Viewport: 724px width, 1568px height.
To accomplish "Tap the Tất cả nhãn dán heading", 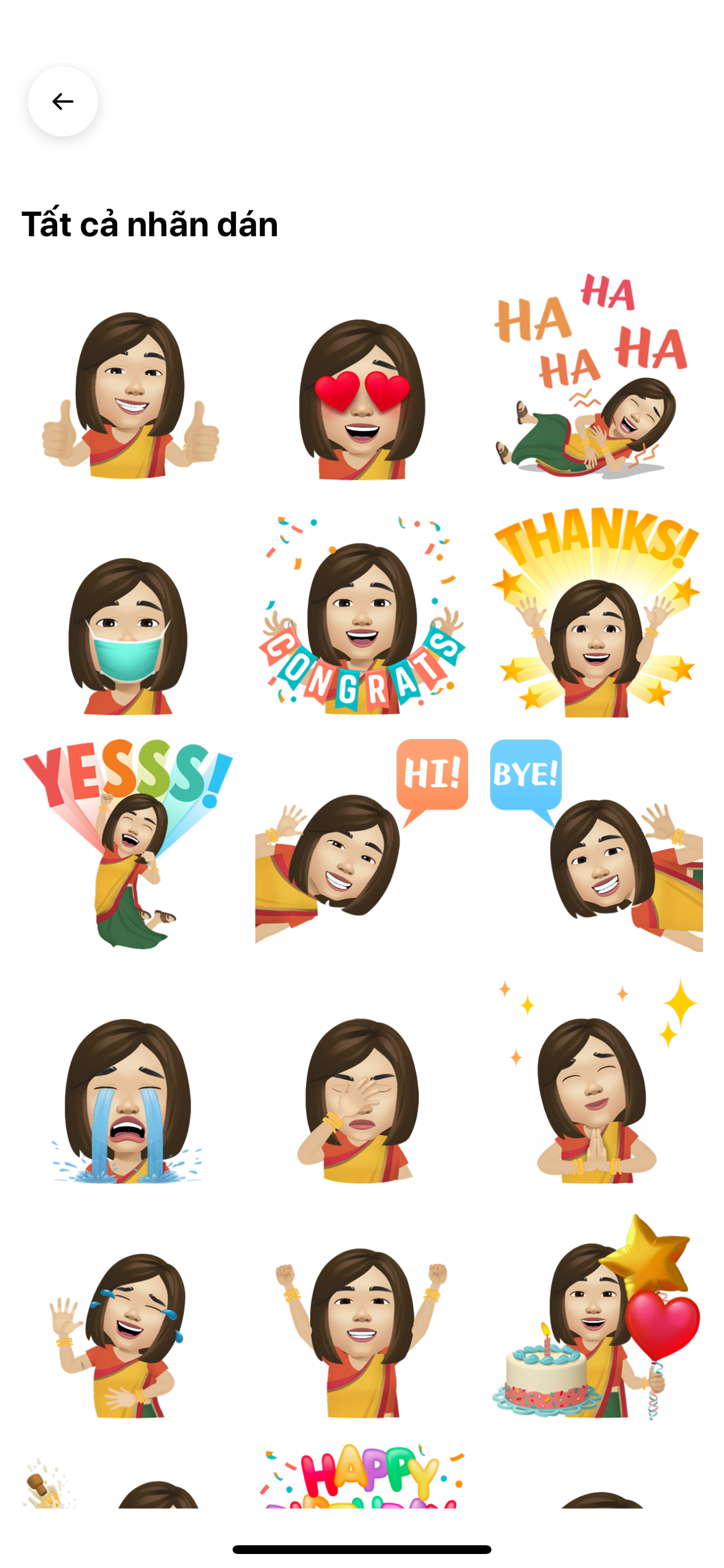I will (149, 225).
